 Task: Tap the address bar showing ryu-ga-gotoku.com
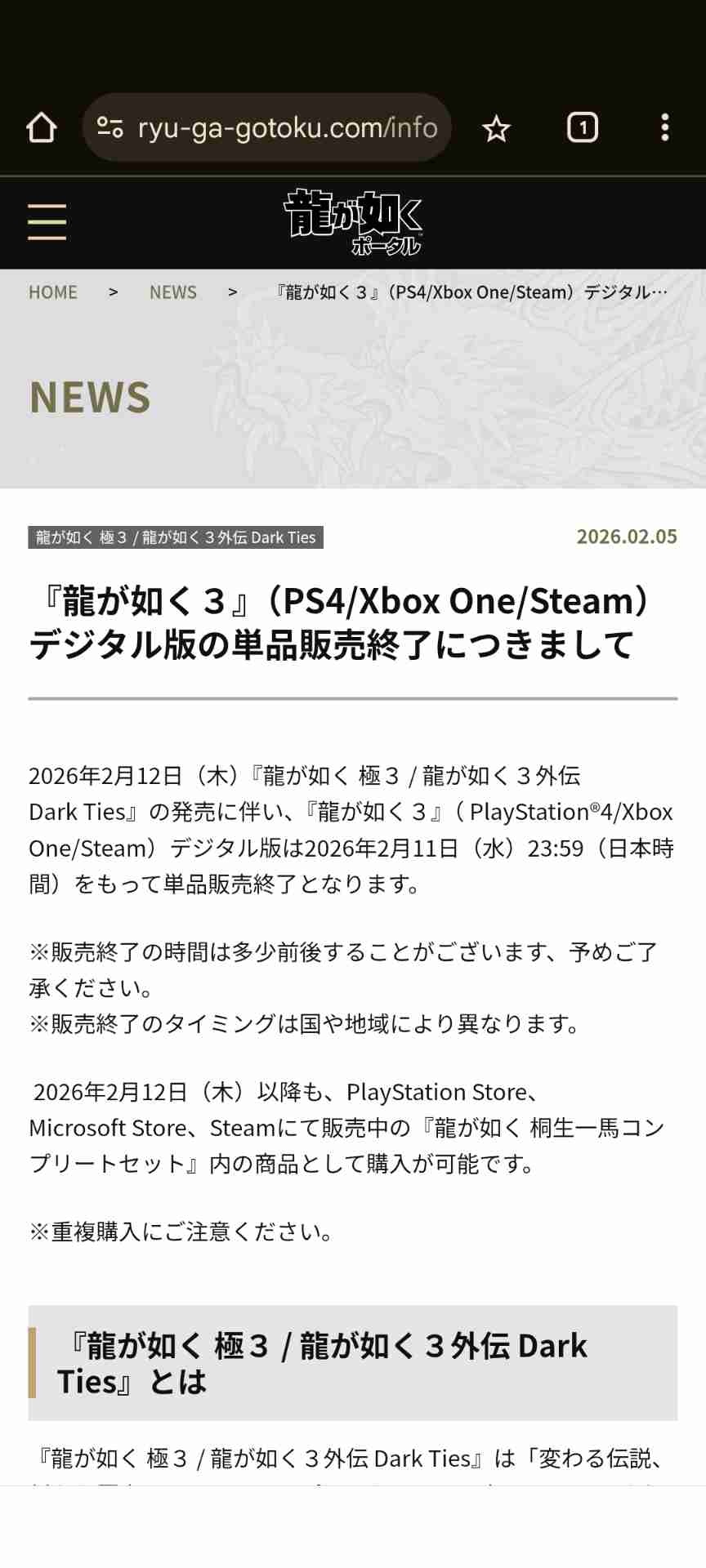278,128
